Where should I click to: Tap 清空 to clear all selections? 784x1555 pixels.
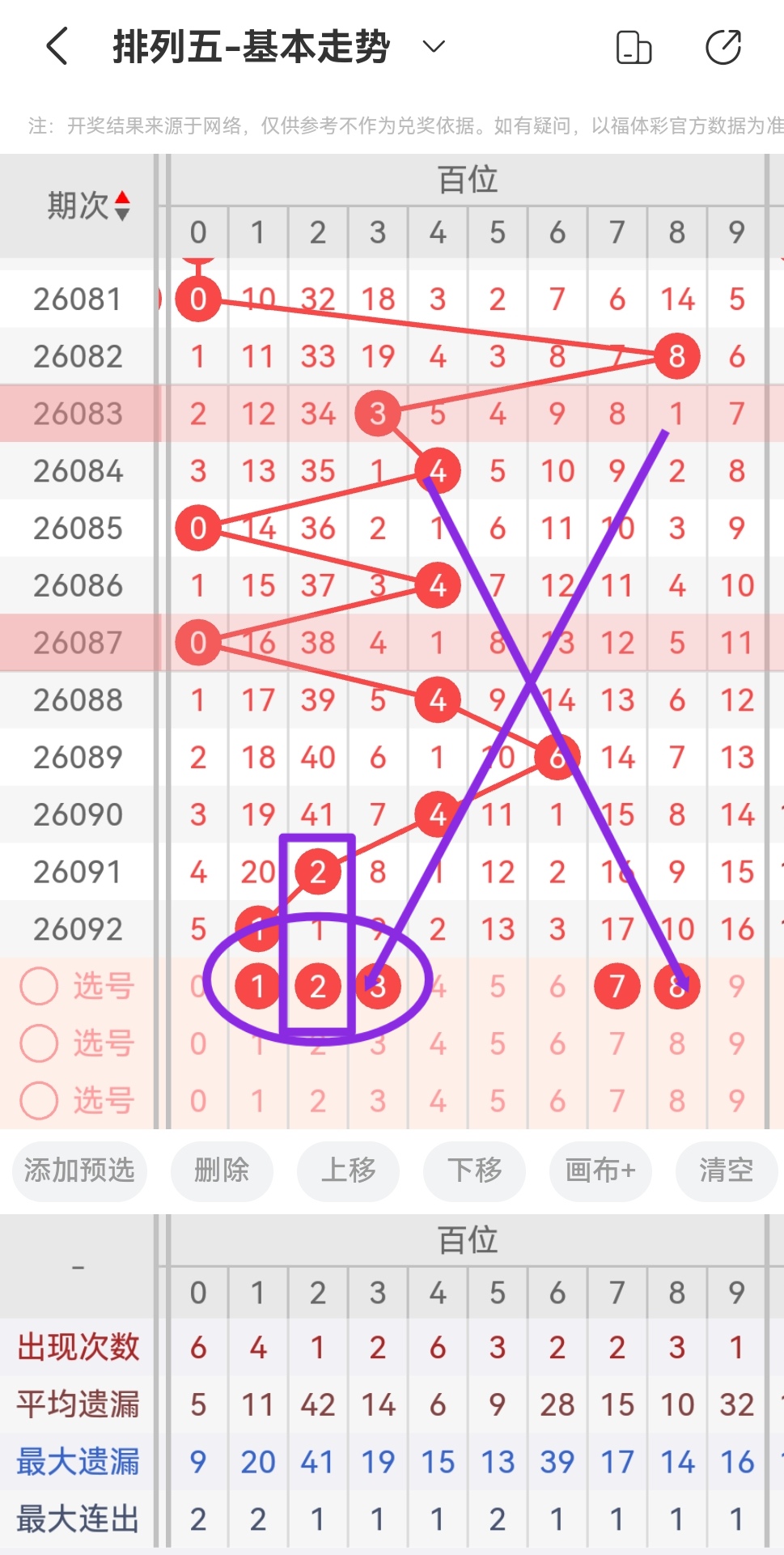coord(727,1171)
